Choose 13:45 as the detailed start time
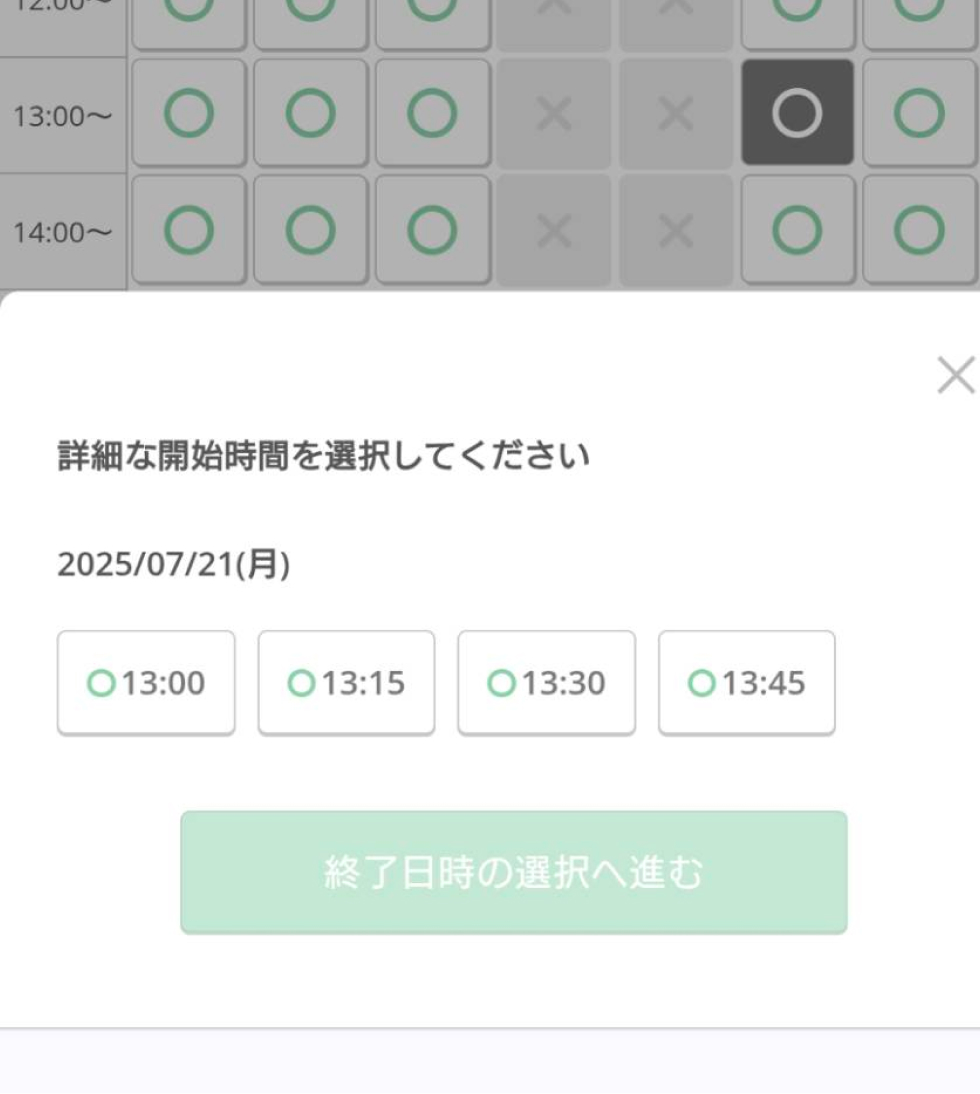 [746, 682]
